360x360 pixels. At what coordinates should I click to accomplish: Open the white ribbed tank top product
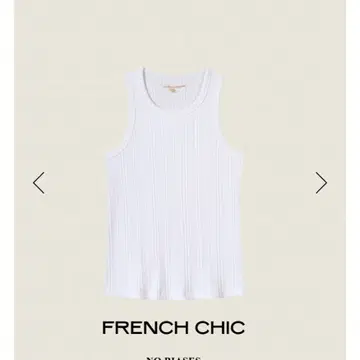(174, 183)
